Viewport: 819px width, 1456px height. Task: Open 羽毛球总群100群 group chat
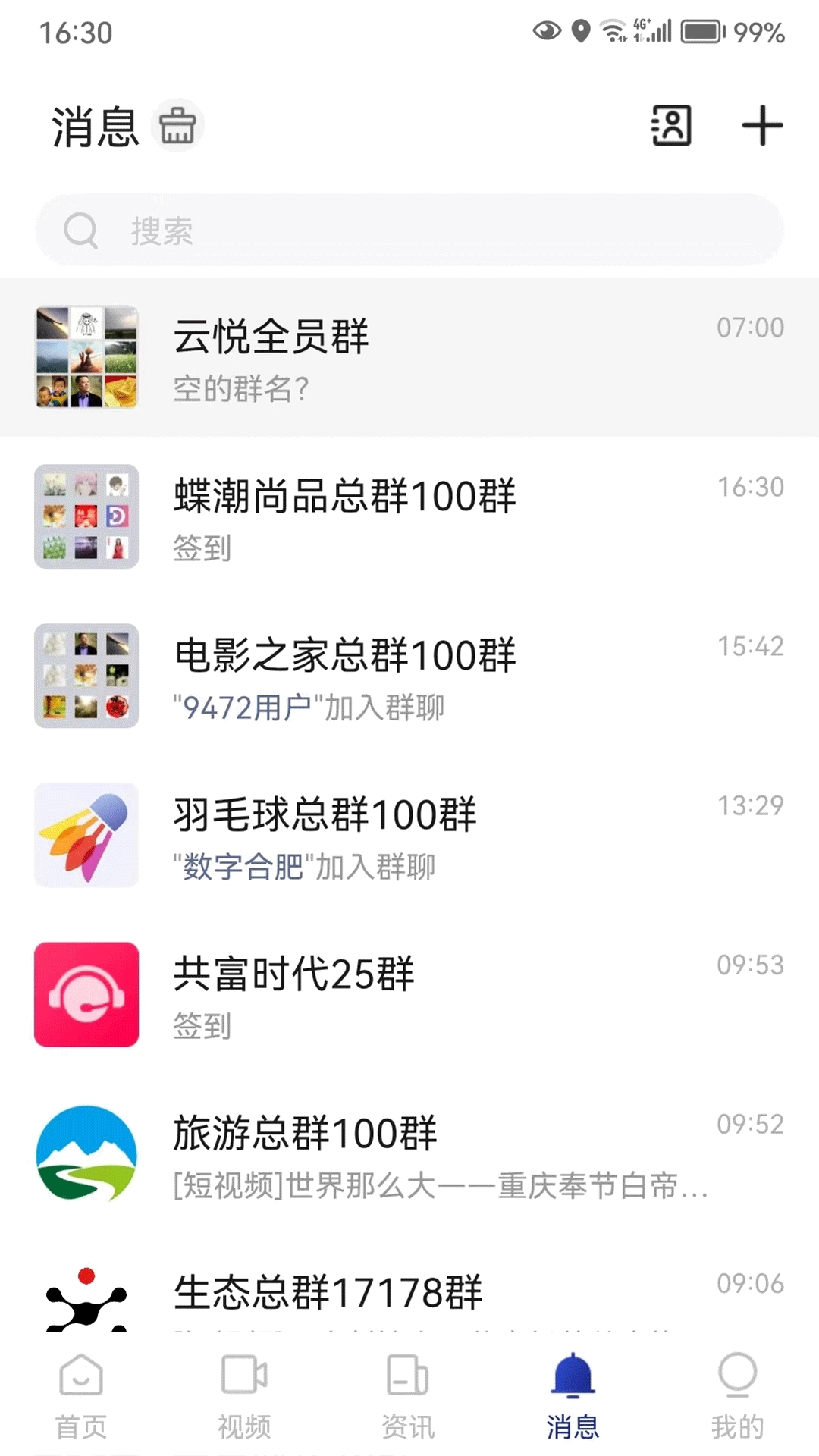coord(409,835)
